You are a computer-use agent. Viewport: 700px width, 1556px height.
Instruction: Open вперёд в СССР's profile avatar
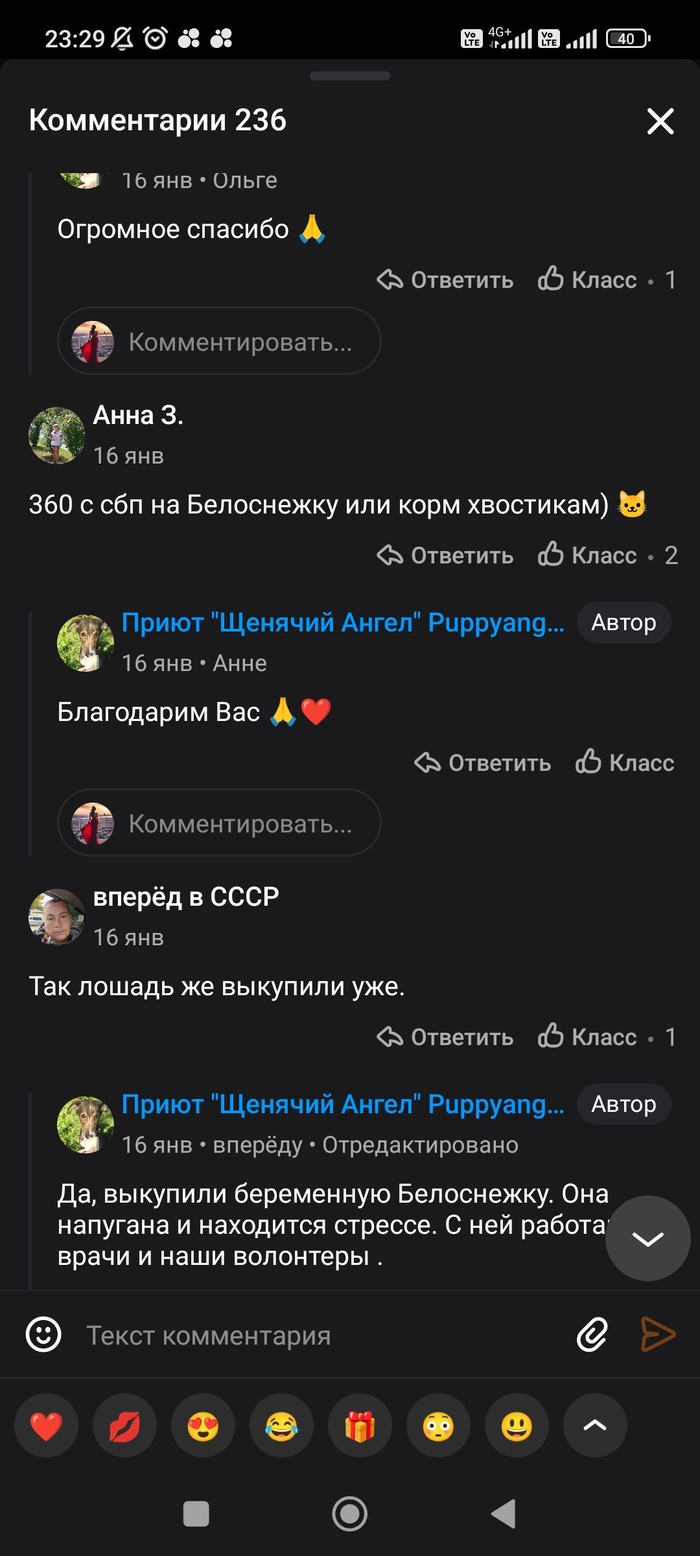click(x=57, y=917)
